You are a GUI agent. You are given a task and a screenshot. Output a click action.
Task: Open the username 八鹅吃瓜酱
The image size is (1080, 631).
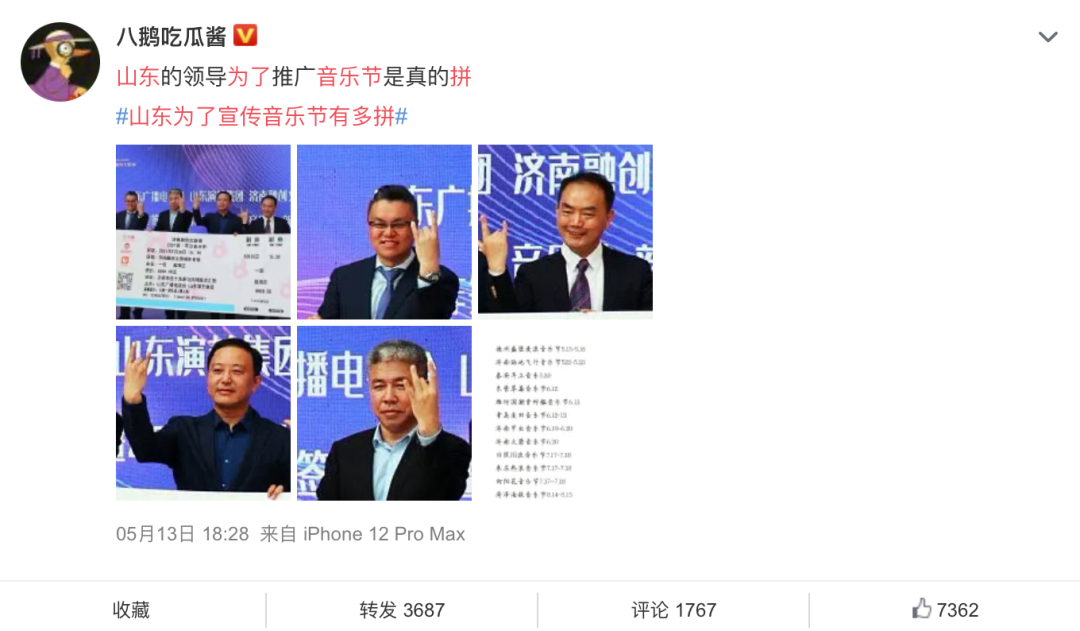click(x=172, y=37)
